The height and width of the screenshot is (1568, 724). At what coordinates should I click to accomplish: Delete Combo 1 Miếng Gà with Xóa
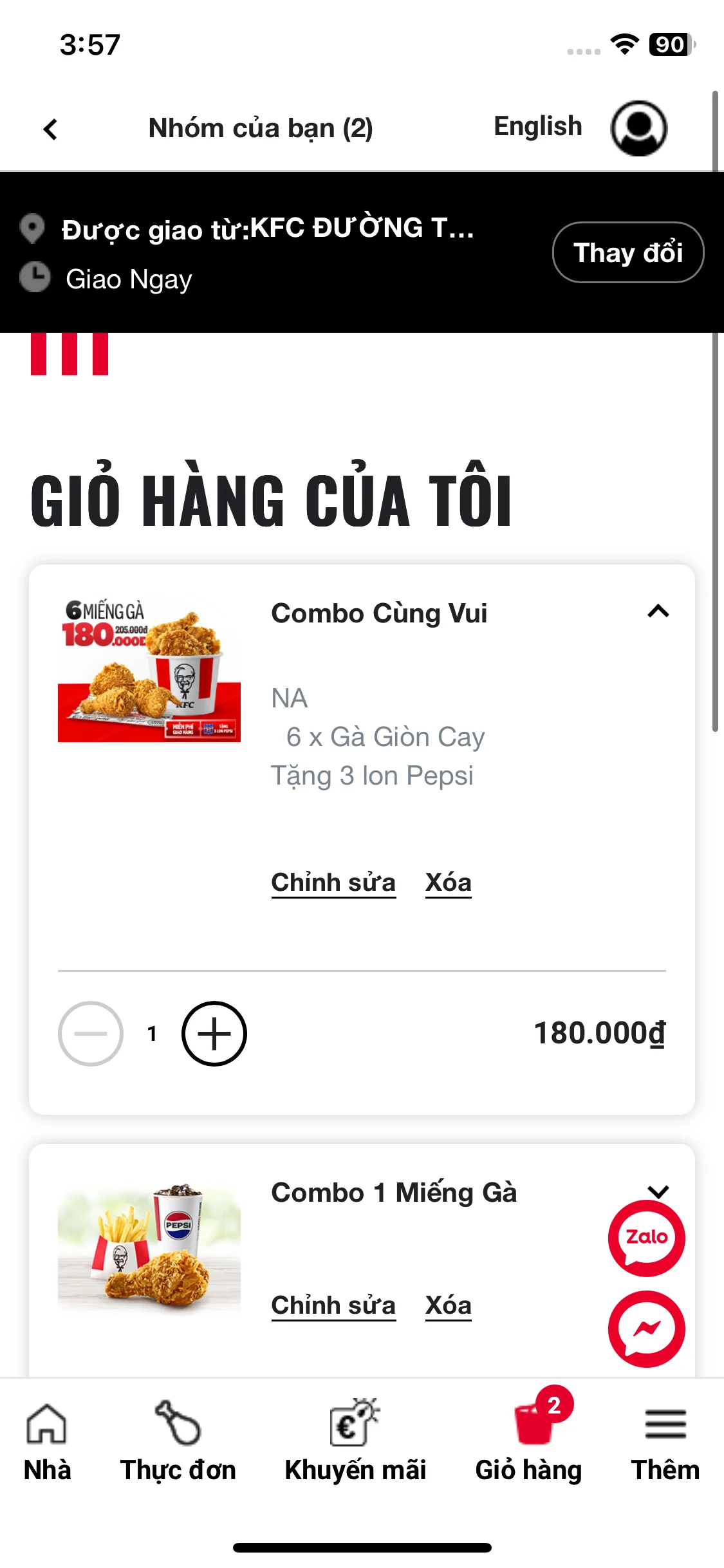(x=448, y=1305)
